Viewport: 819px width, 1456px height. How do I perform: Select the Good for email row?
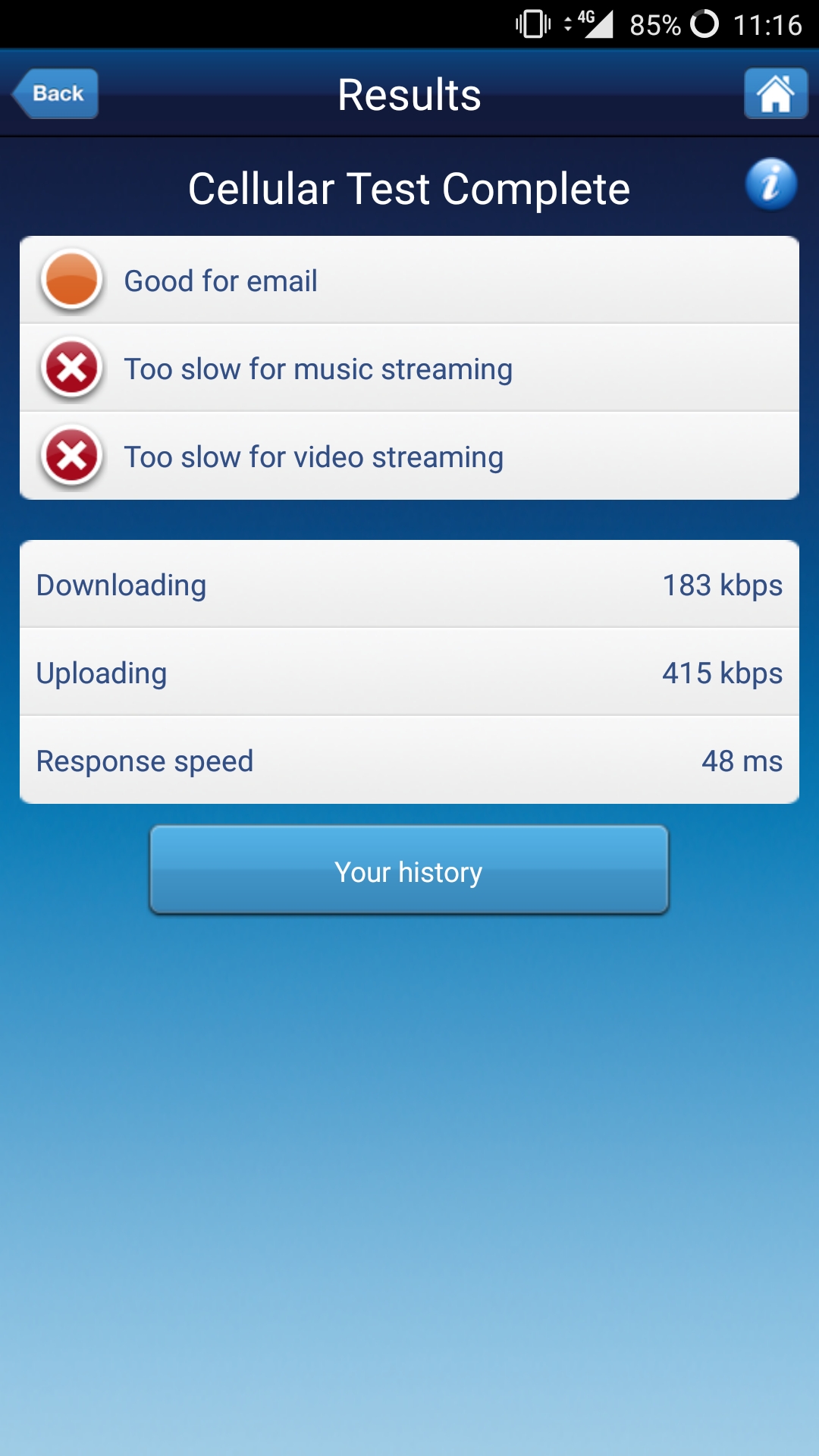(x=409, y=280)
